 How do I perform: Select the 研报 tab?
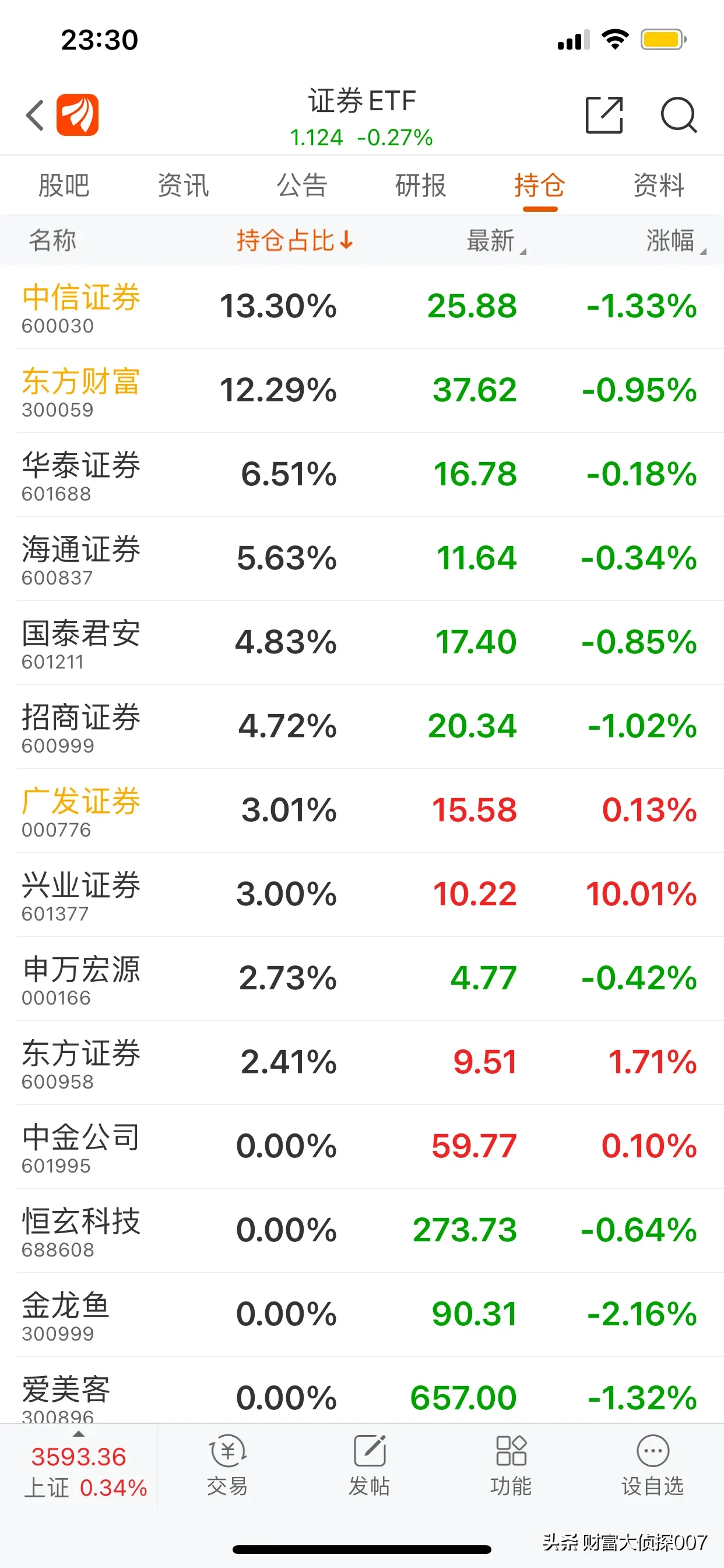coord(420,185)
